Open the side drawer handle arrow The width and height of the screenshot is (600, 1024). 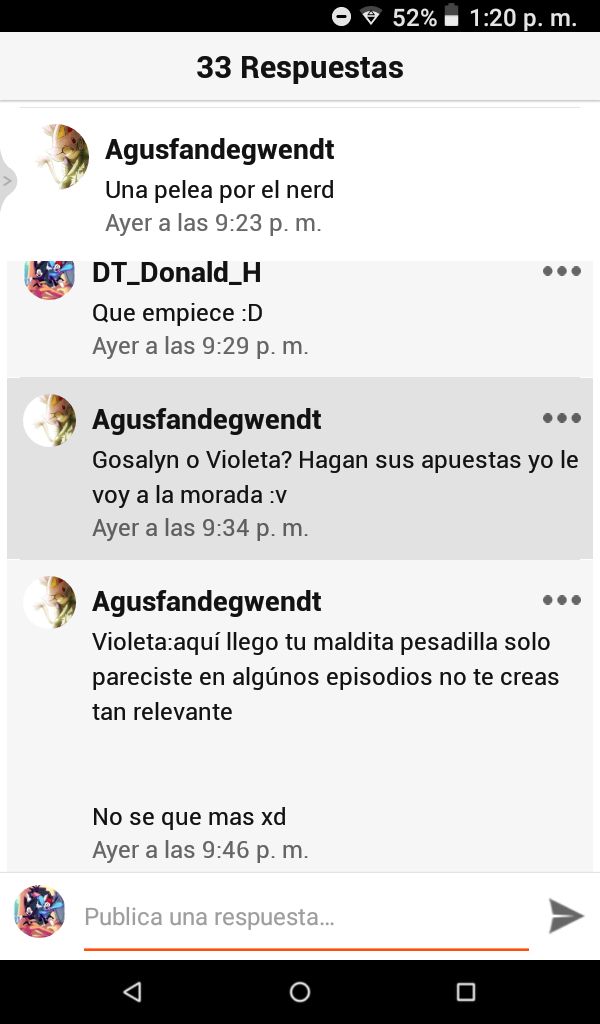(7, 181)
